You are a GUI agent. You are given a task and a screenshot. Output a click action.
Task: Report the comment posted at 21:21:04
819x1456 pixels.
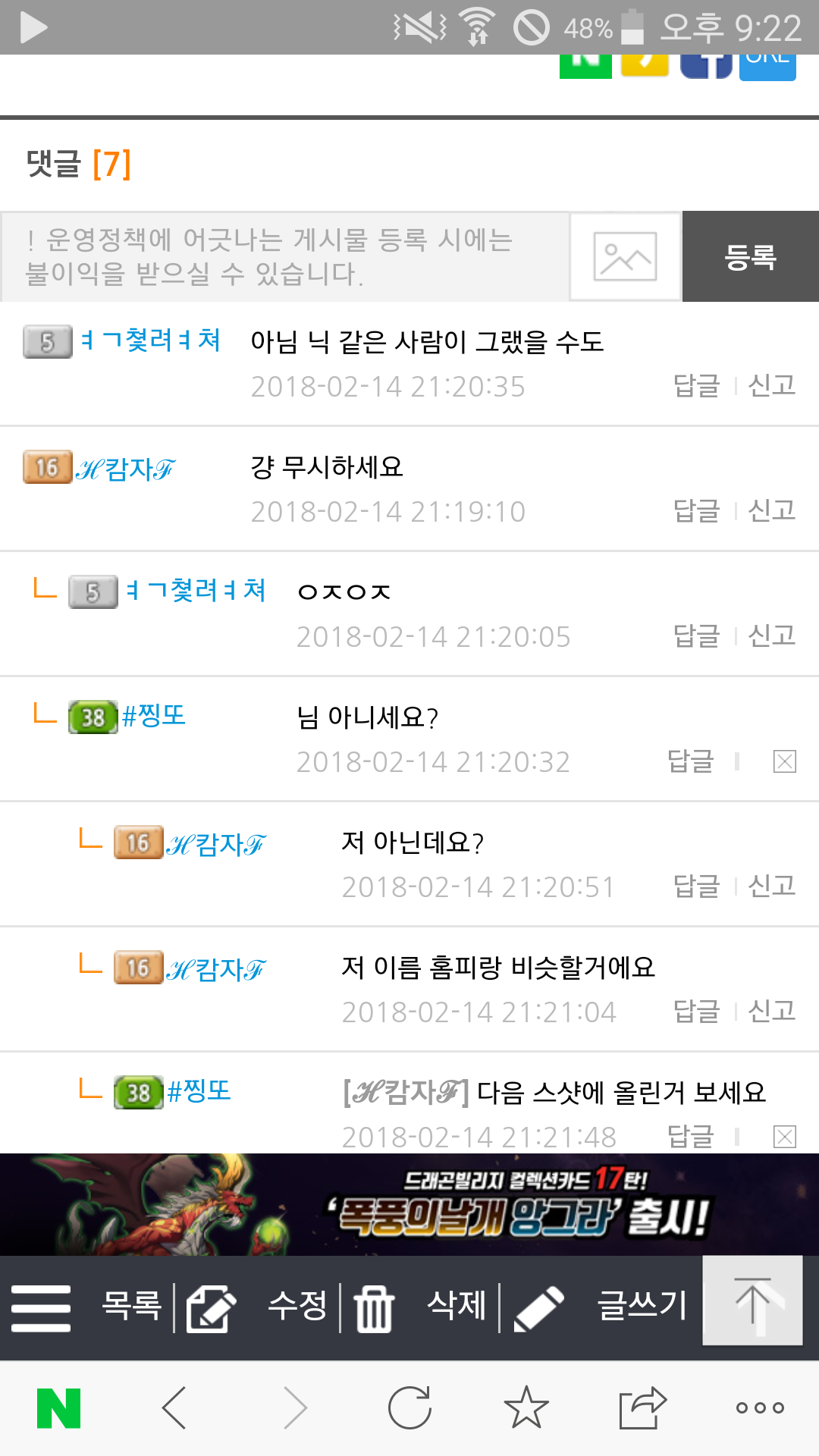771,1011
